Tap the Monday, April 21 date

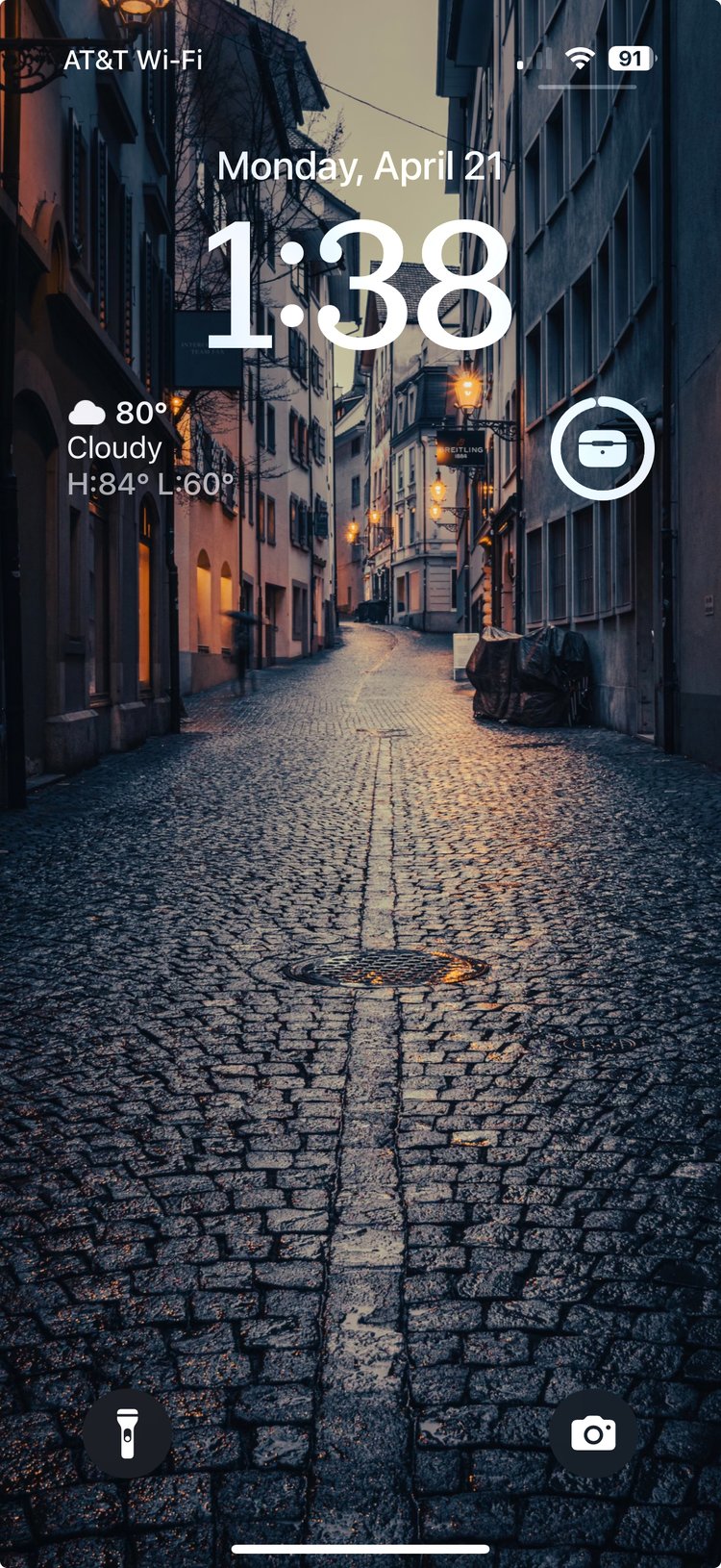[x=360, y=166]
